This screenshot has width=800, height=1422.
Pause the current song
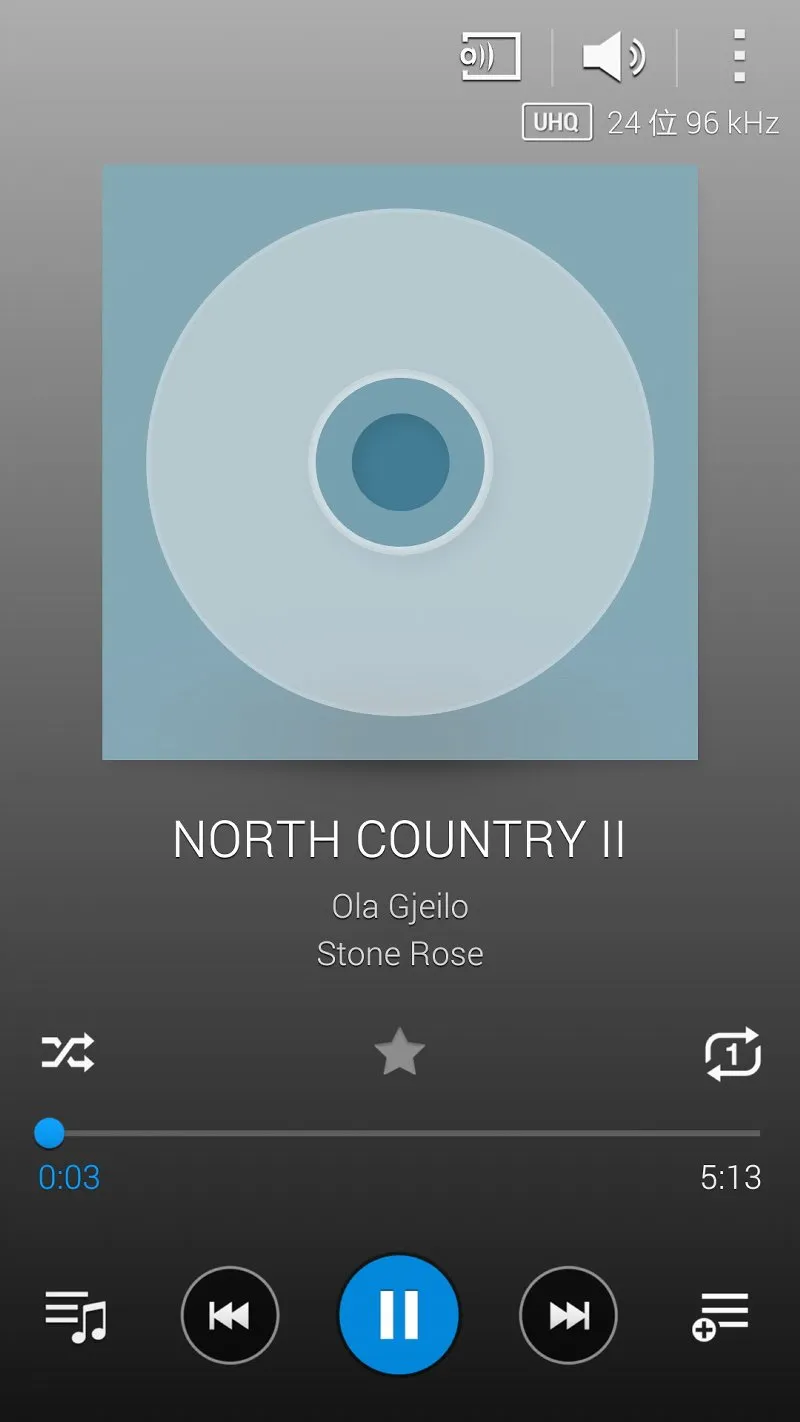(x=399, y=1316)
